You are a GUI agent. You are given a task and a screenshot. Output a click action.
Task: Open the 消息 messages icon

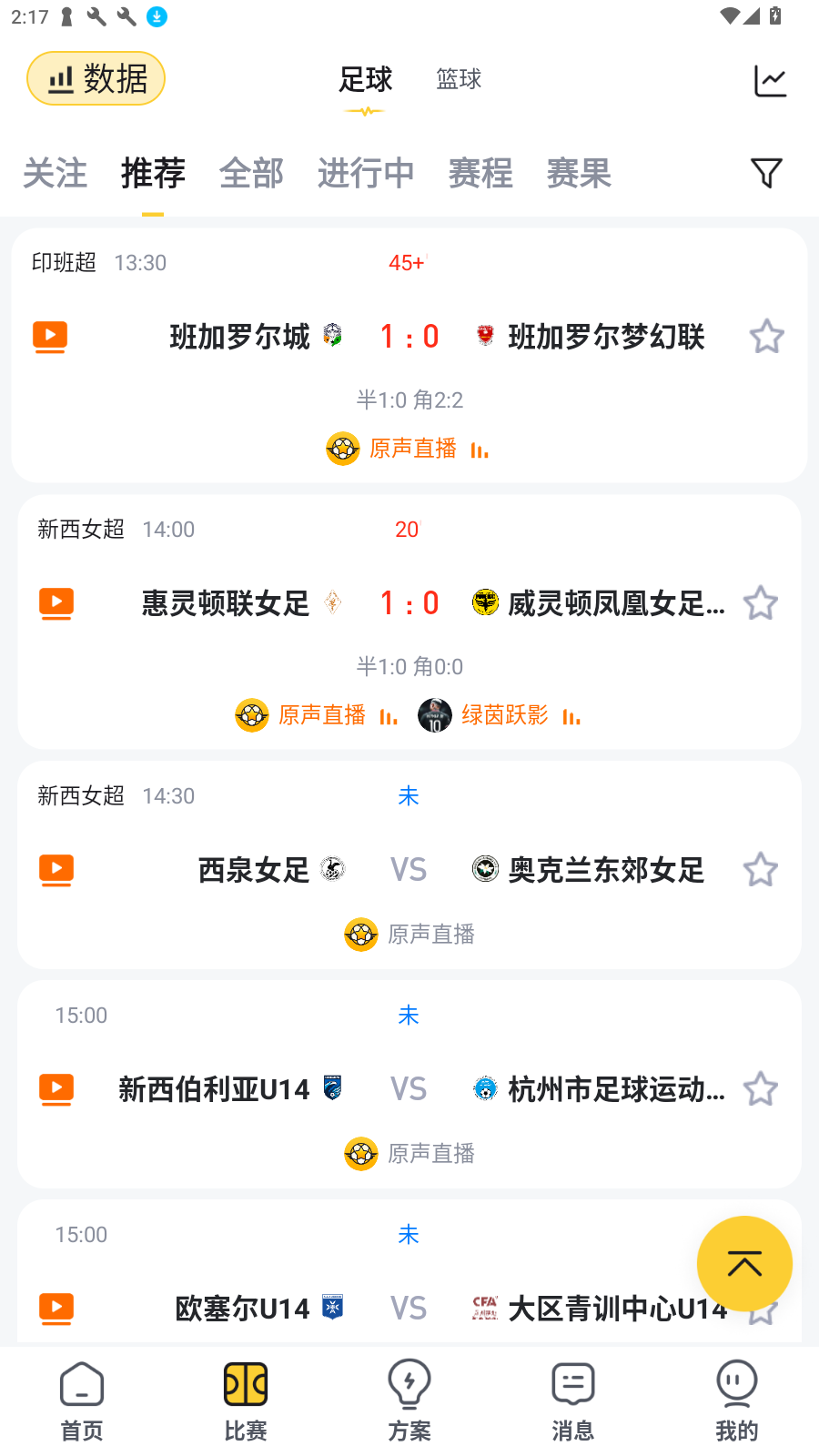(572, 1384)
